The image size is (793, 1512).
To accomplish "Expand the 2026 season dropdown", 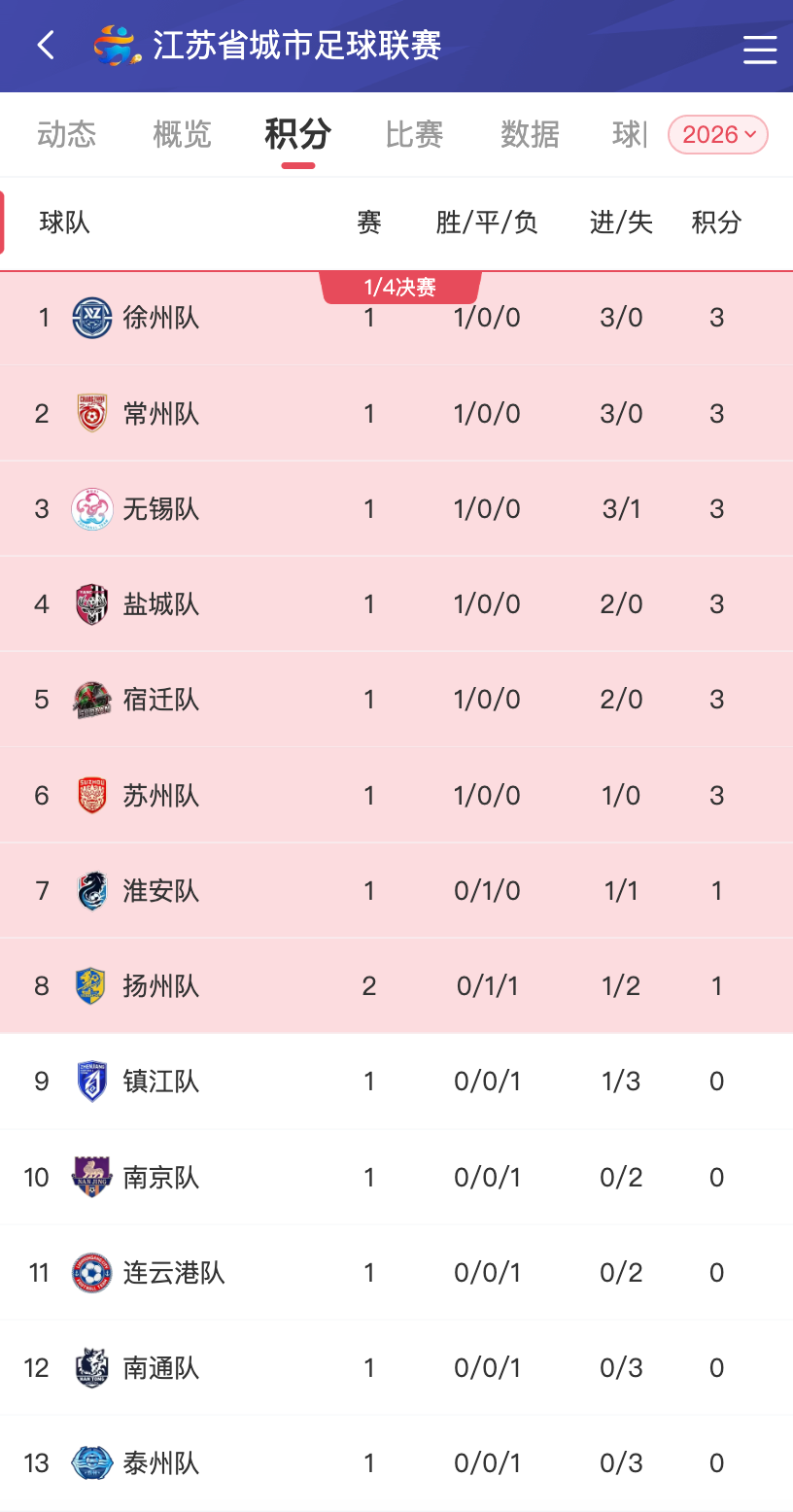I will pyautogui.click(x=717, y=135).
